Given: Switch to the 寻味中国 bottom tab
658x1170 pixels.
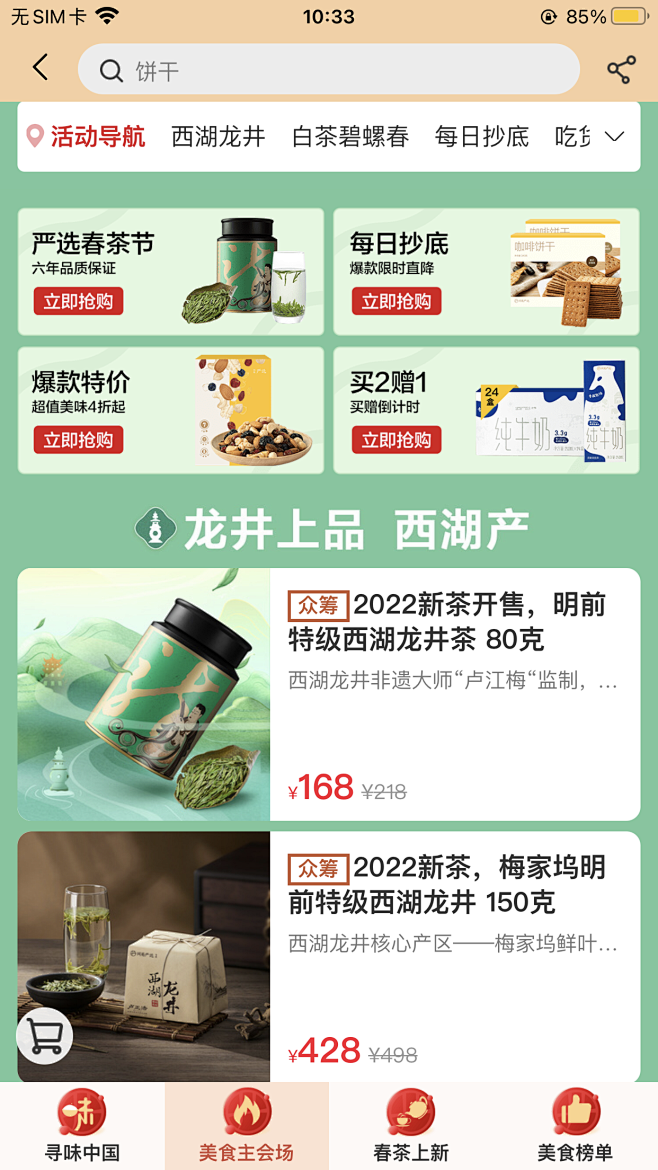Looking at the screenshot, I should [82, 1126].
